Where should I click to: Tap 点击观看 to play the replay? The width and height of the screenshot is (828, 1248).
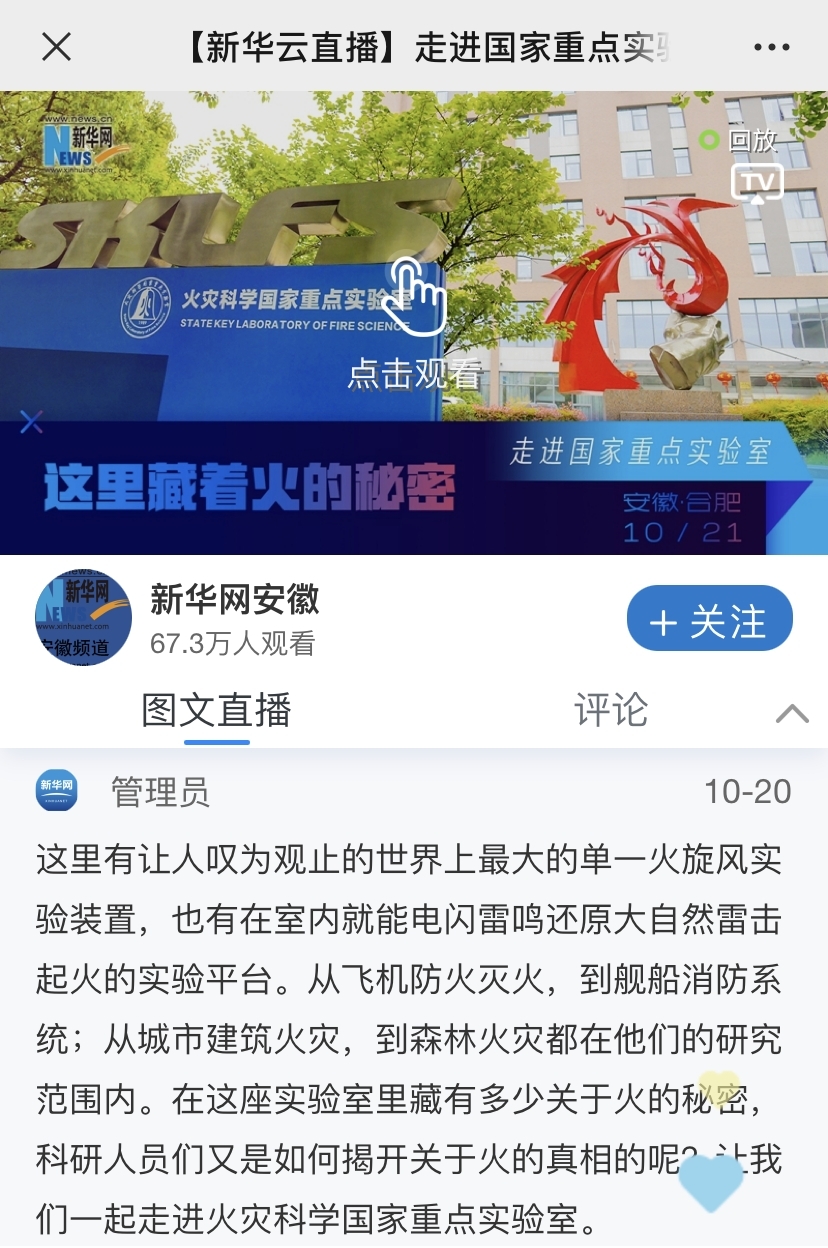[x=414, y=320]
